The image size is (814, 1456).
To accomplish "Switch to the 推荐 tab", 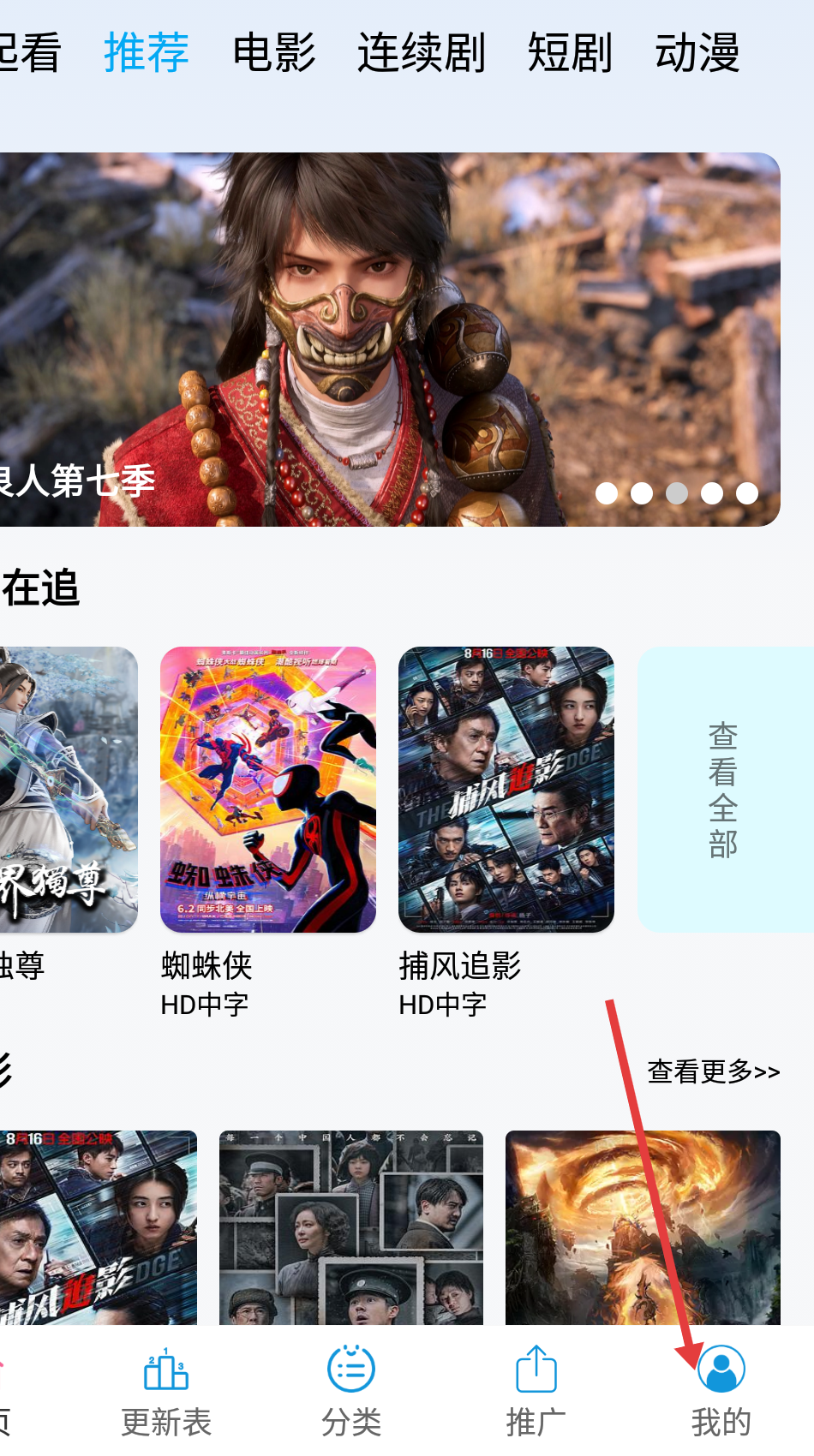I will [x=146, y=53].
